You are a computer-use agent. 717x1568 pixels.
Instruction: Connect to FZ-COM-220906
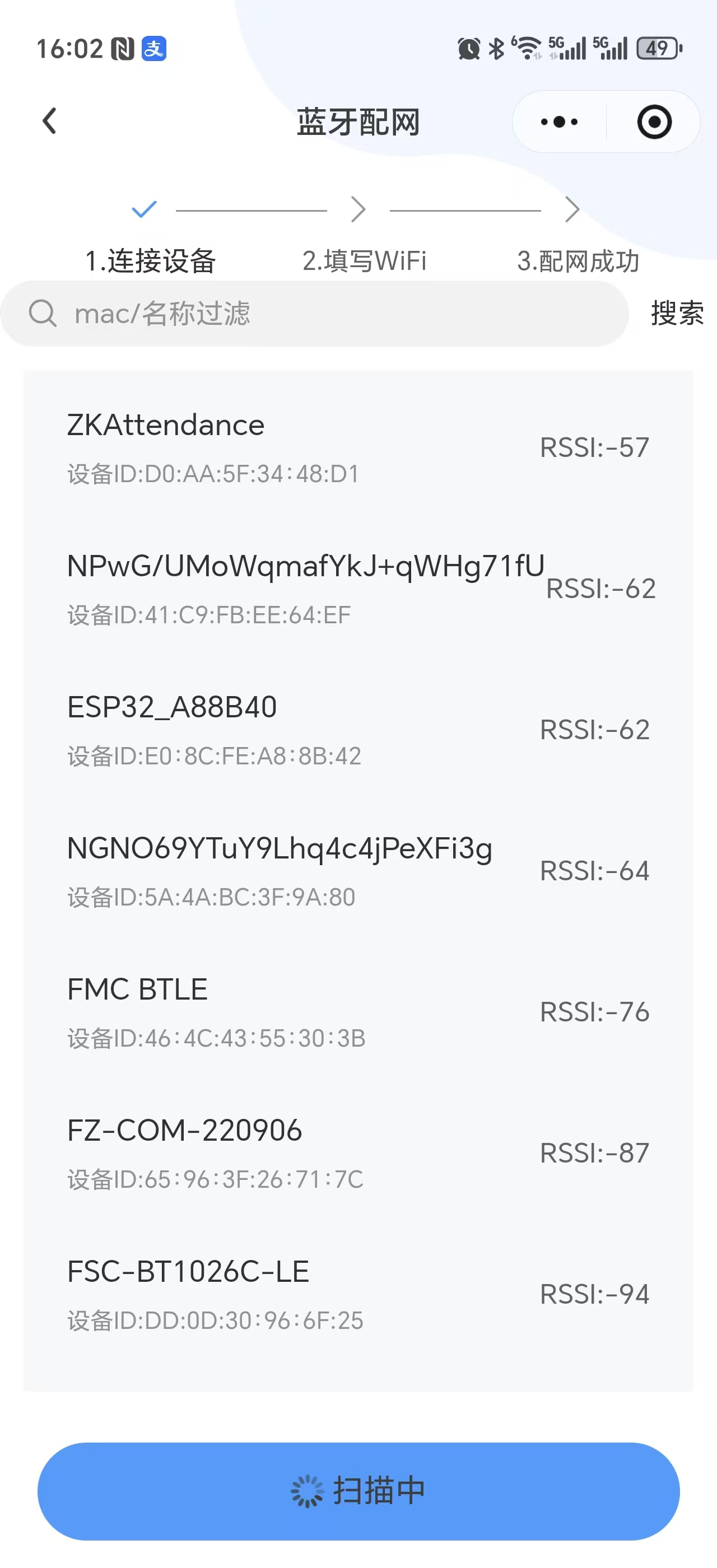pos(358,1154)
